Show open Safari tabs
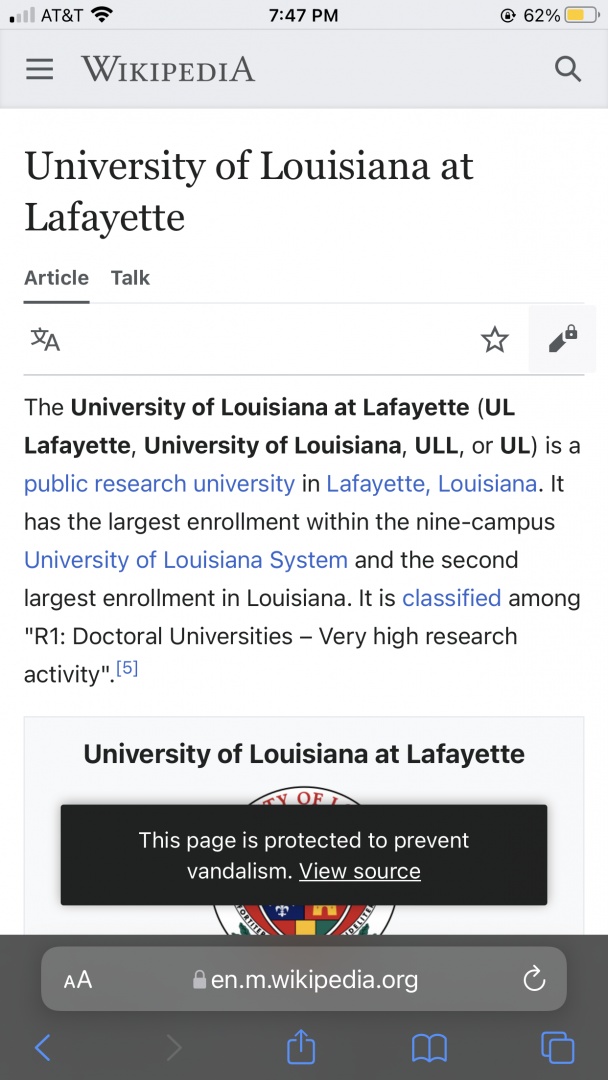Viewport: 608px width, 1080px height. [557, 1047]
